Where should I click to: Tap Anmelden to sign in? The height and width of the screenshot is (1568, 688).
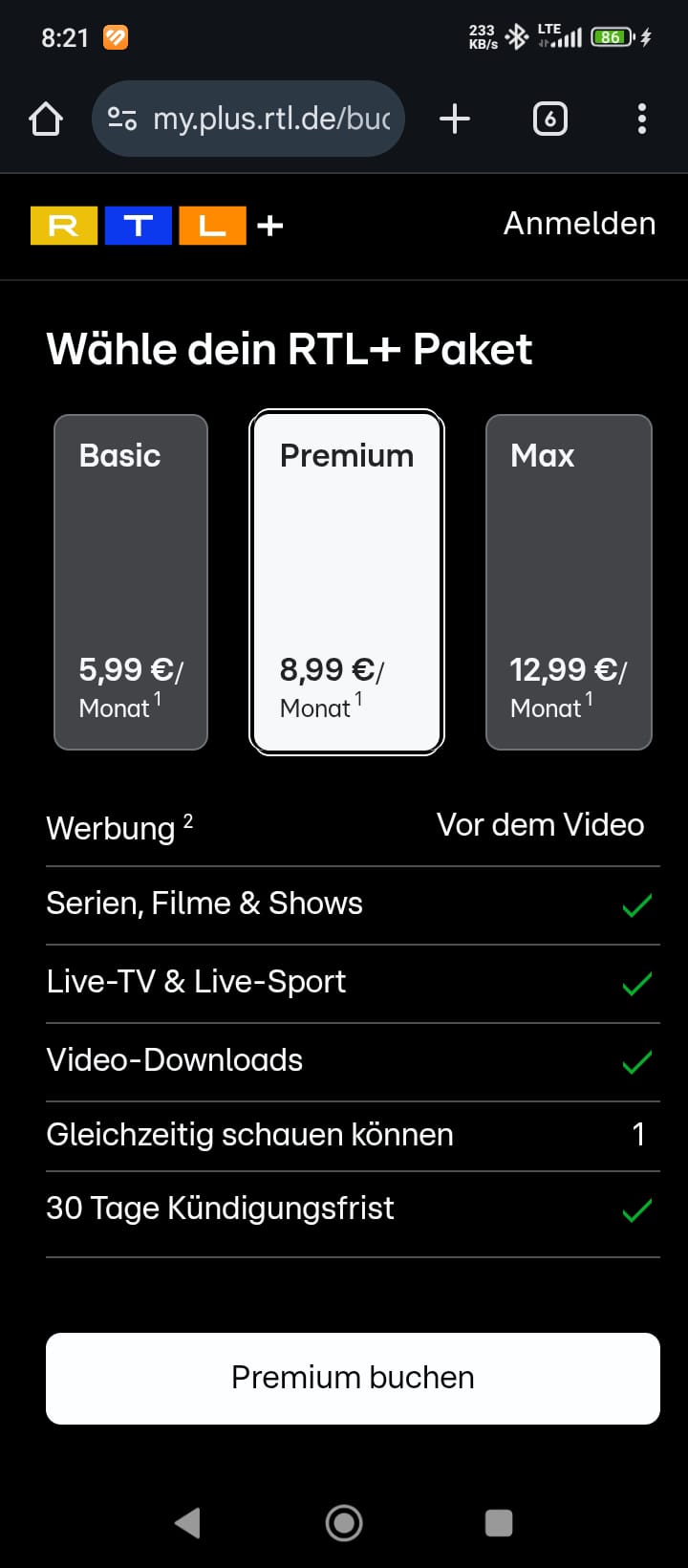tap(579, 224)
